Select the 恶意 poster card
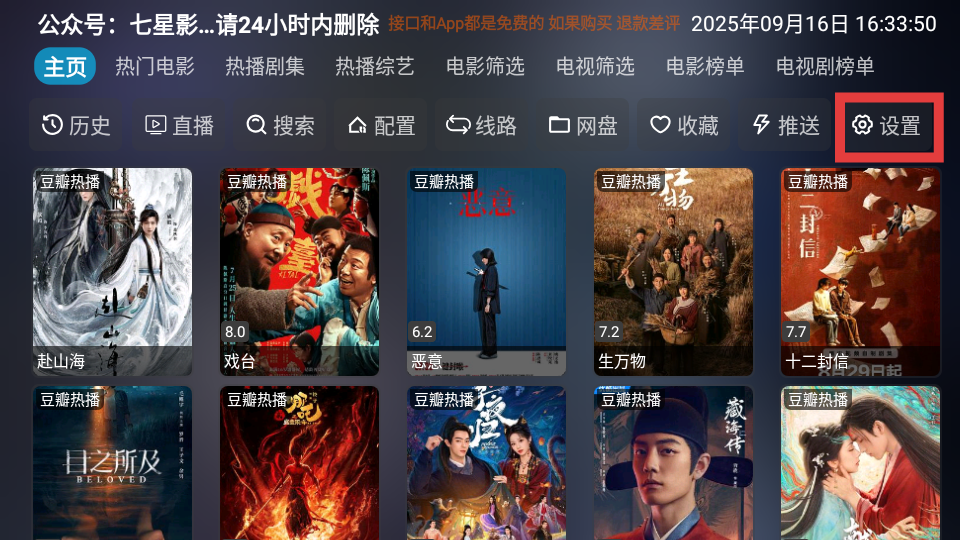Viewport: 960px width, 540px height. [487, 271]
